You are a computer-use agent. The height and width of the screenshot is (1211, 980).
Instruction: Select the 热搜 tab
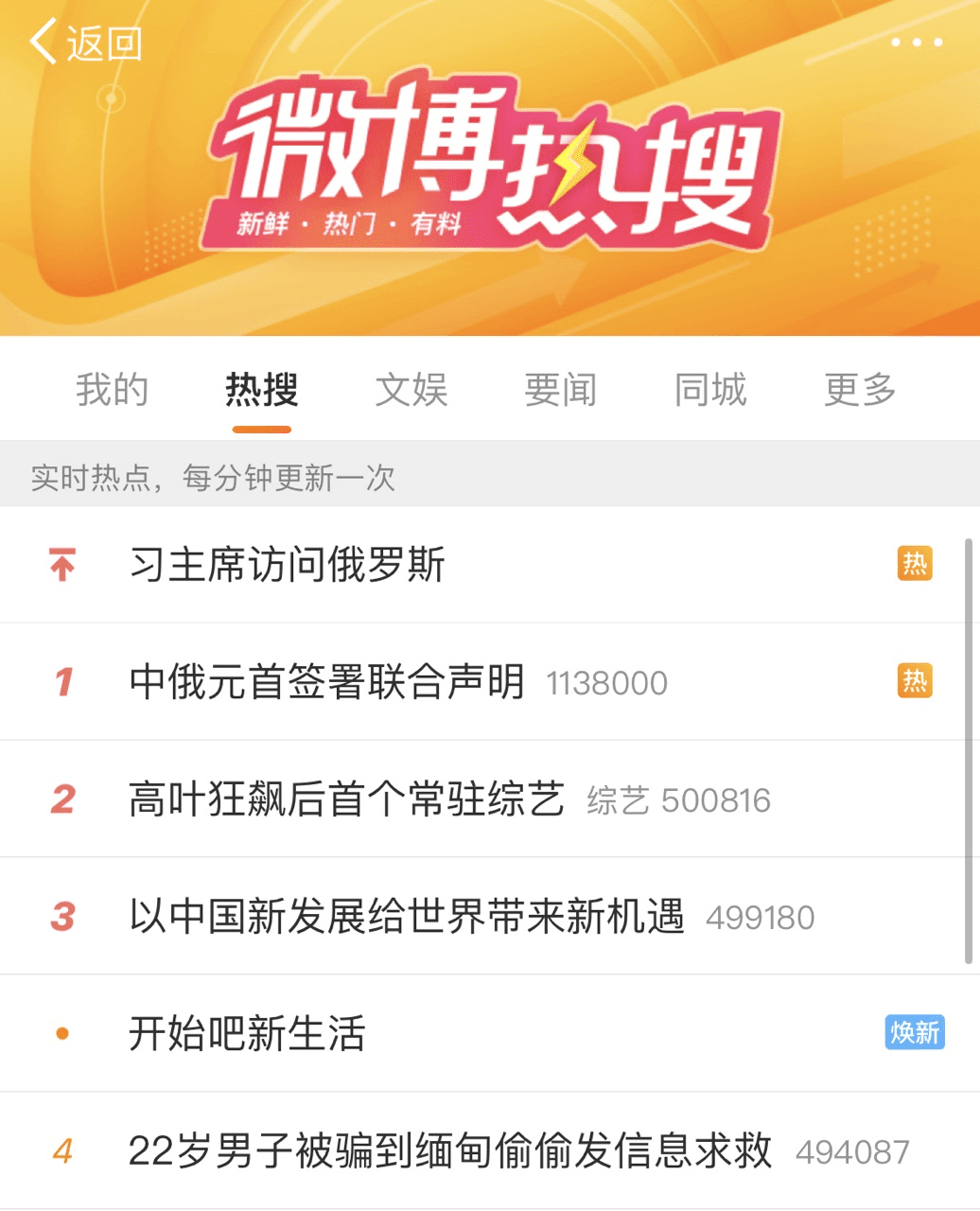[x=262, y=390]
